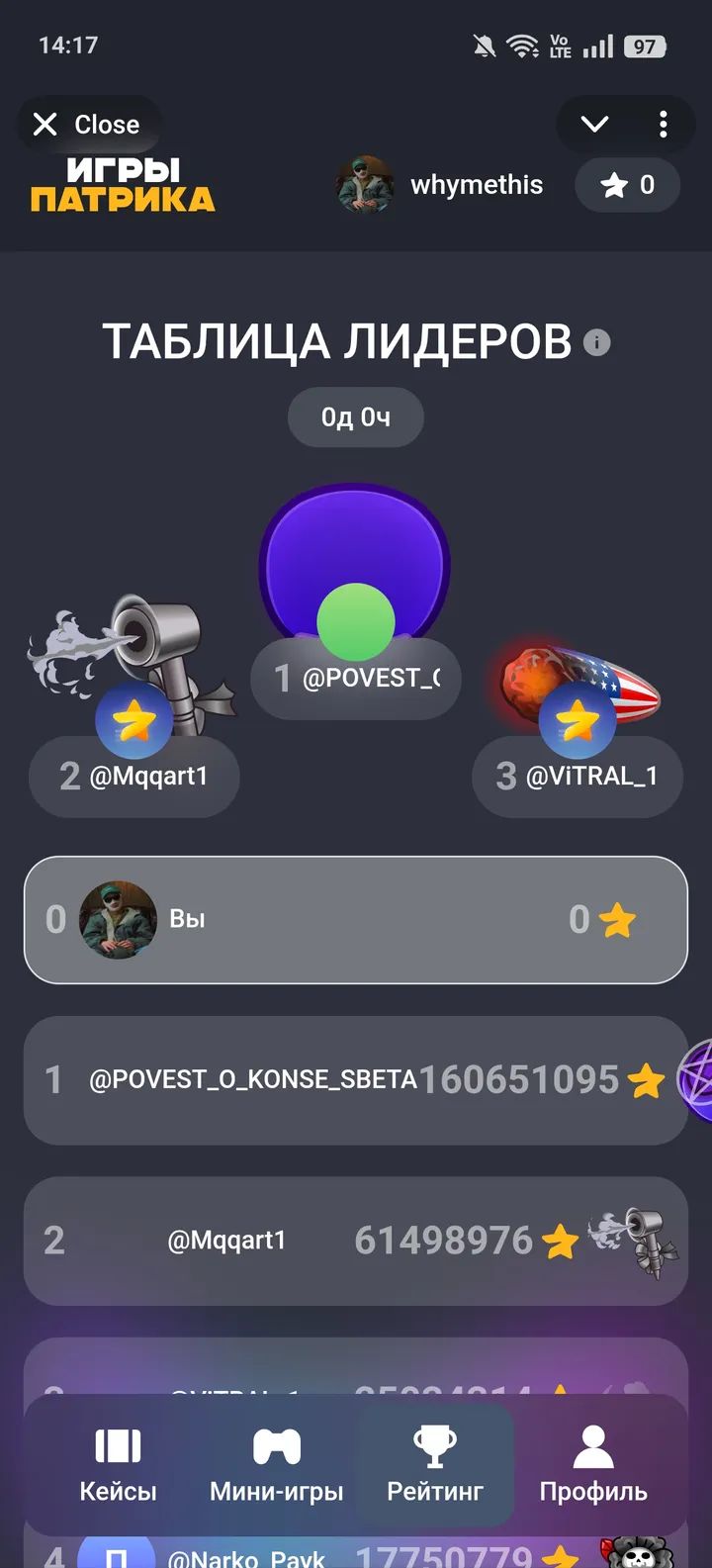
Task: Tap the green avatar of the first place winner
Action: pyautogui.click(x=355, y=621)
